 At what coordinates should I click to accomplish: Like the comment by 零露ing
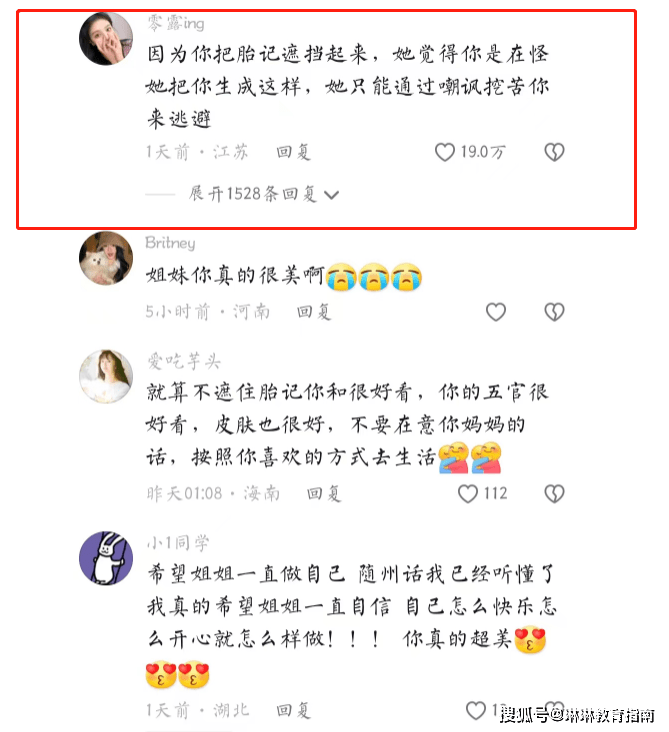click(x=446, y=152)
